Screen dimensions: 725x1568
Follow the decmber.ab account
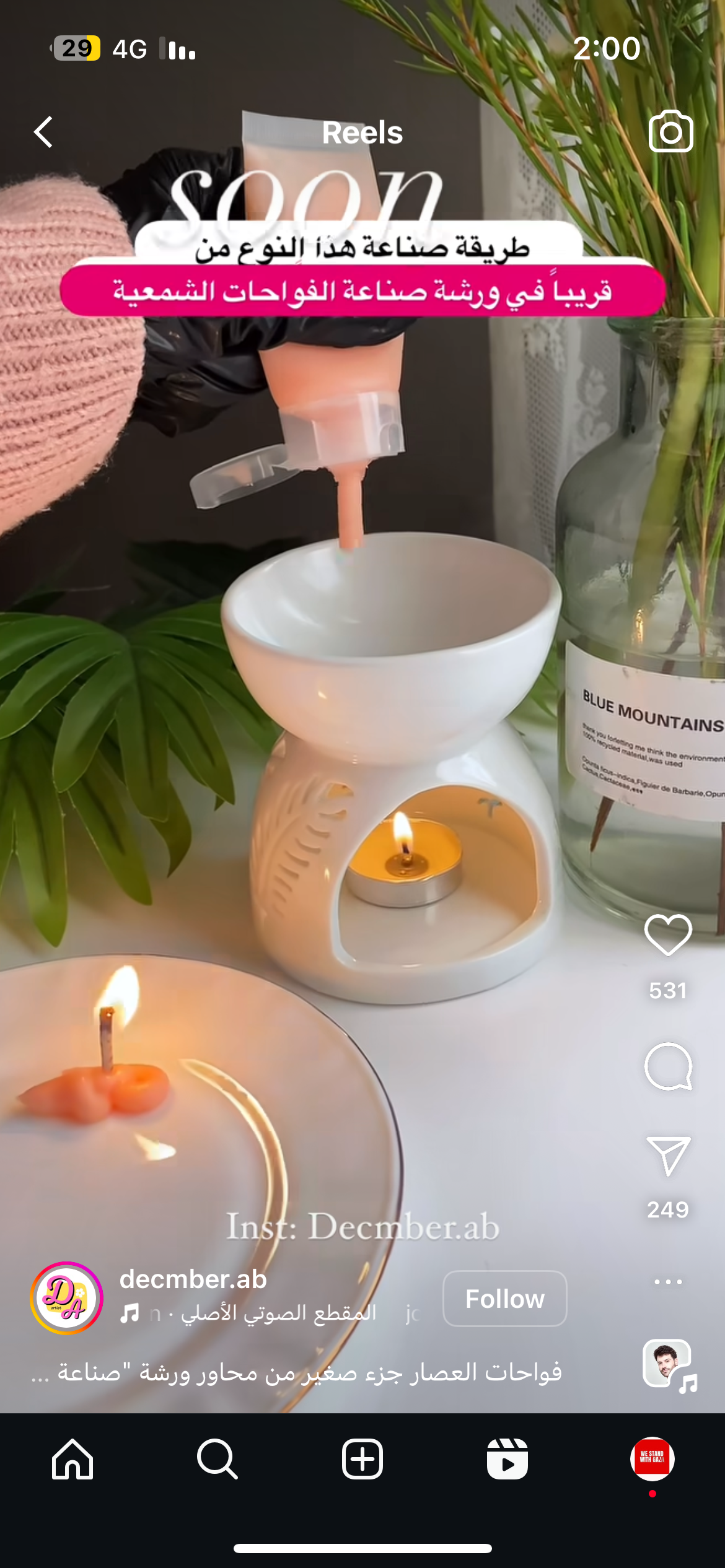pyautogui.click(x=504, y=1299)
